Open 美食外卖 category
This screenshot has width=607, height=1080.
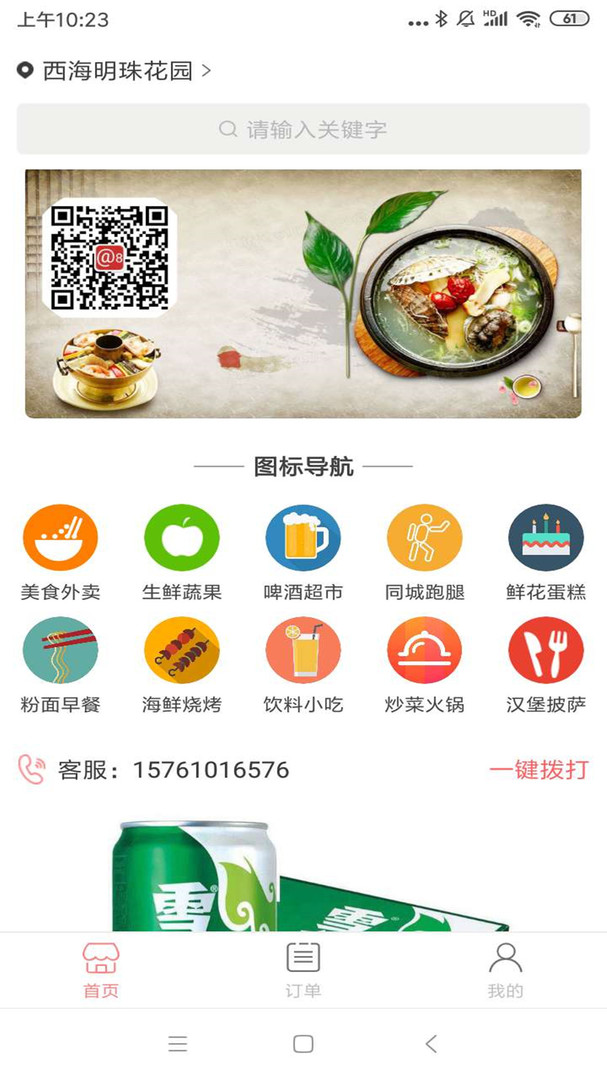[x=60, y=551]
